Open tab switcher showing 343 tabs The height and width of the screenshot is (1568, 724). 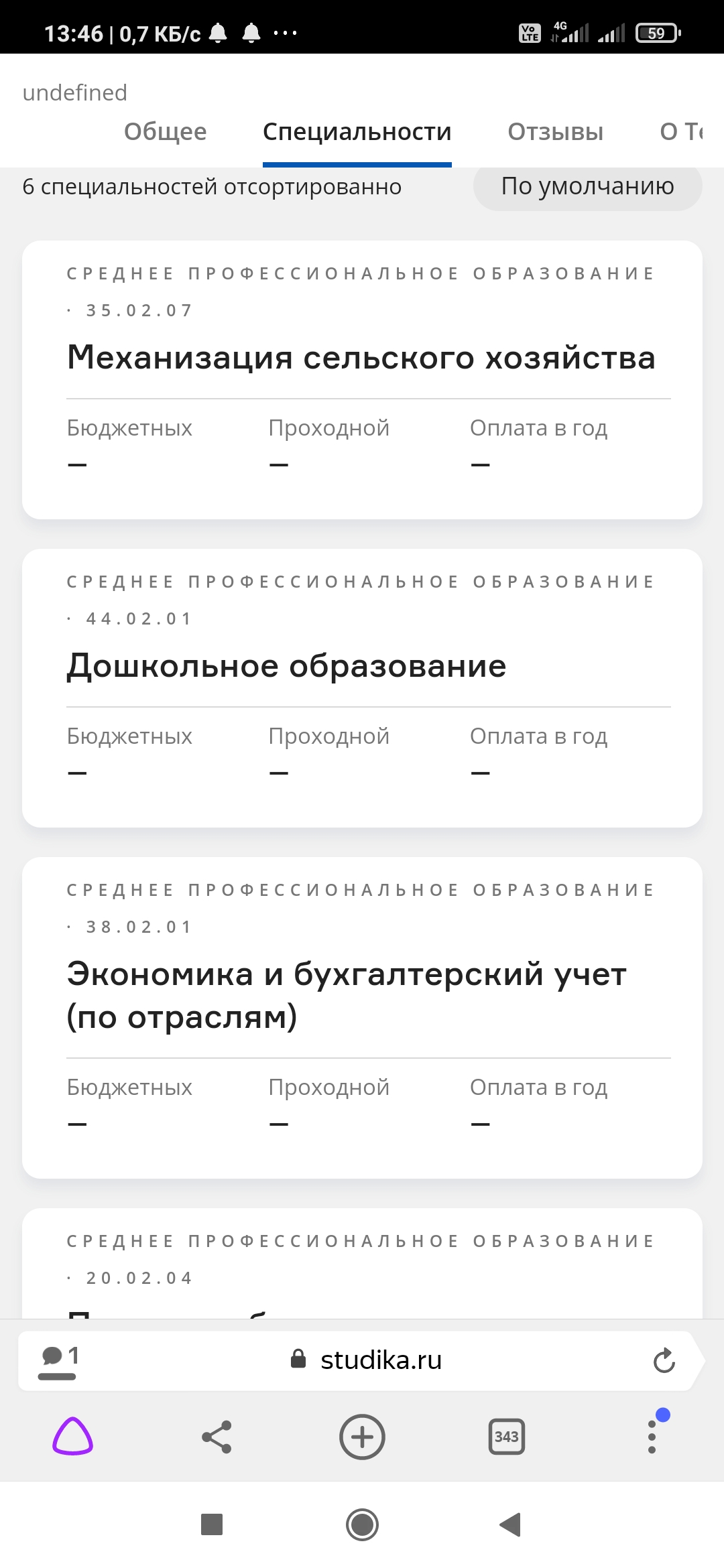507,1436
